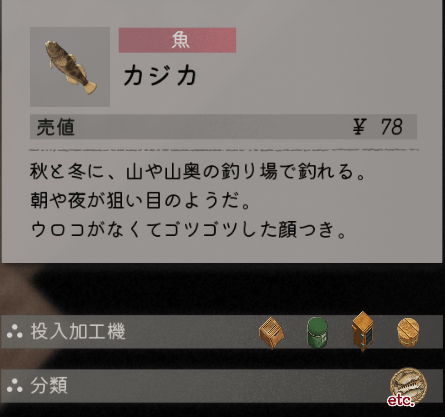
Task: Open the fish classification badge marked etc.
Action: [408, 387]
